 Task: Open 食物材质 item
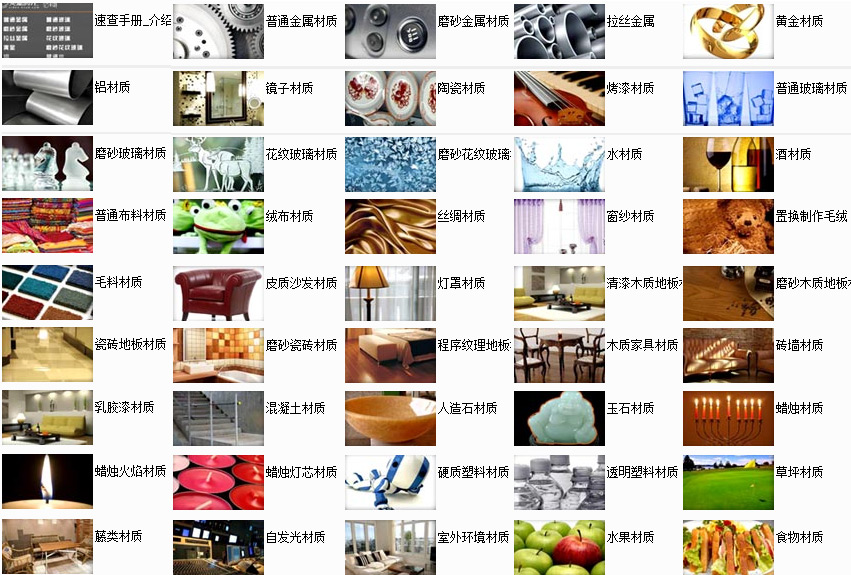[x=728, y=546]
